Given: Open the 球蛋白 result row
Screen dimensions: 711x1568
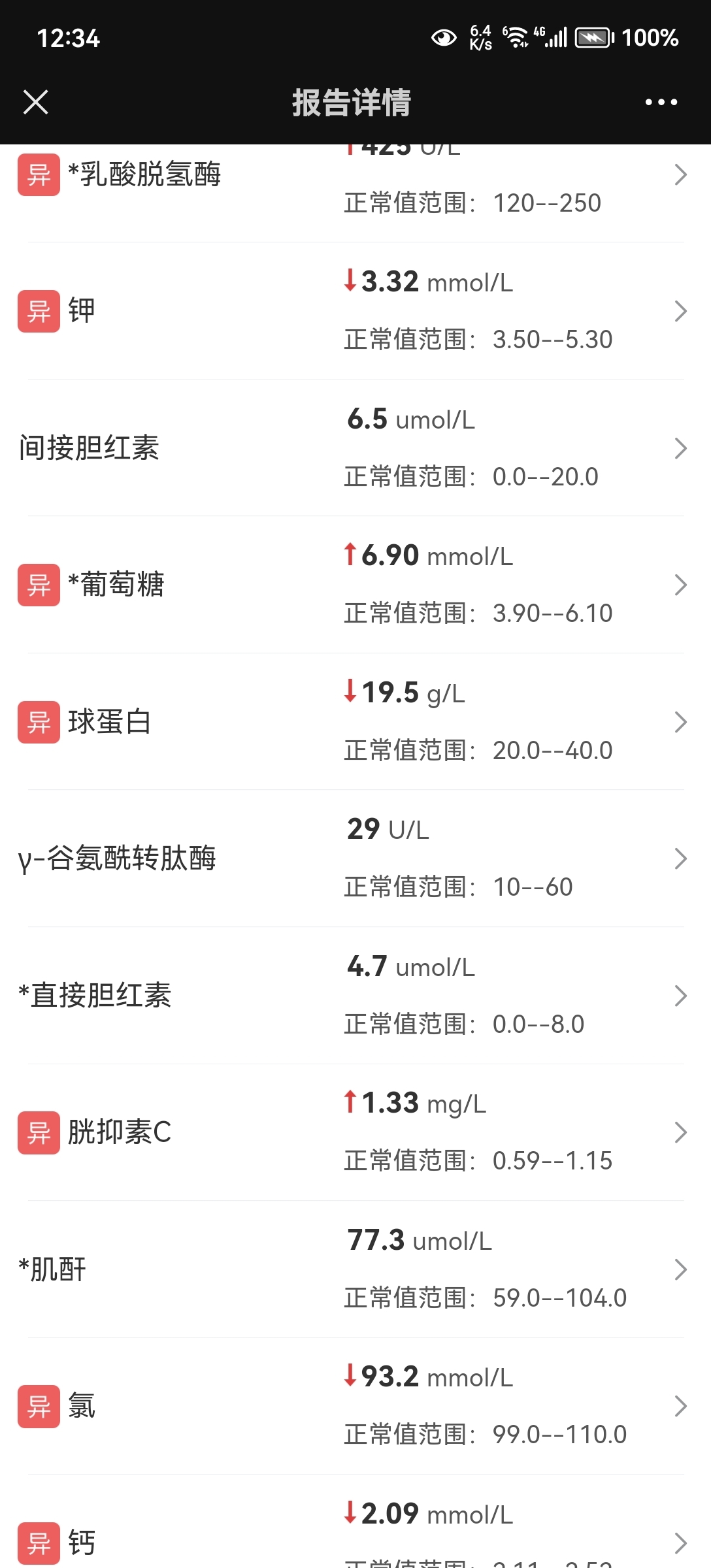Looking at the screenshot, I should pos(355,722).
